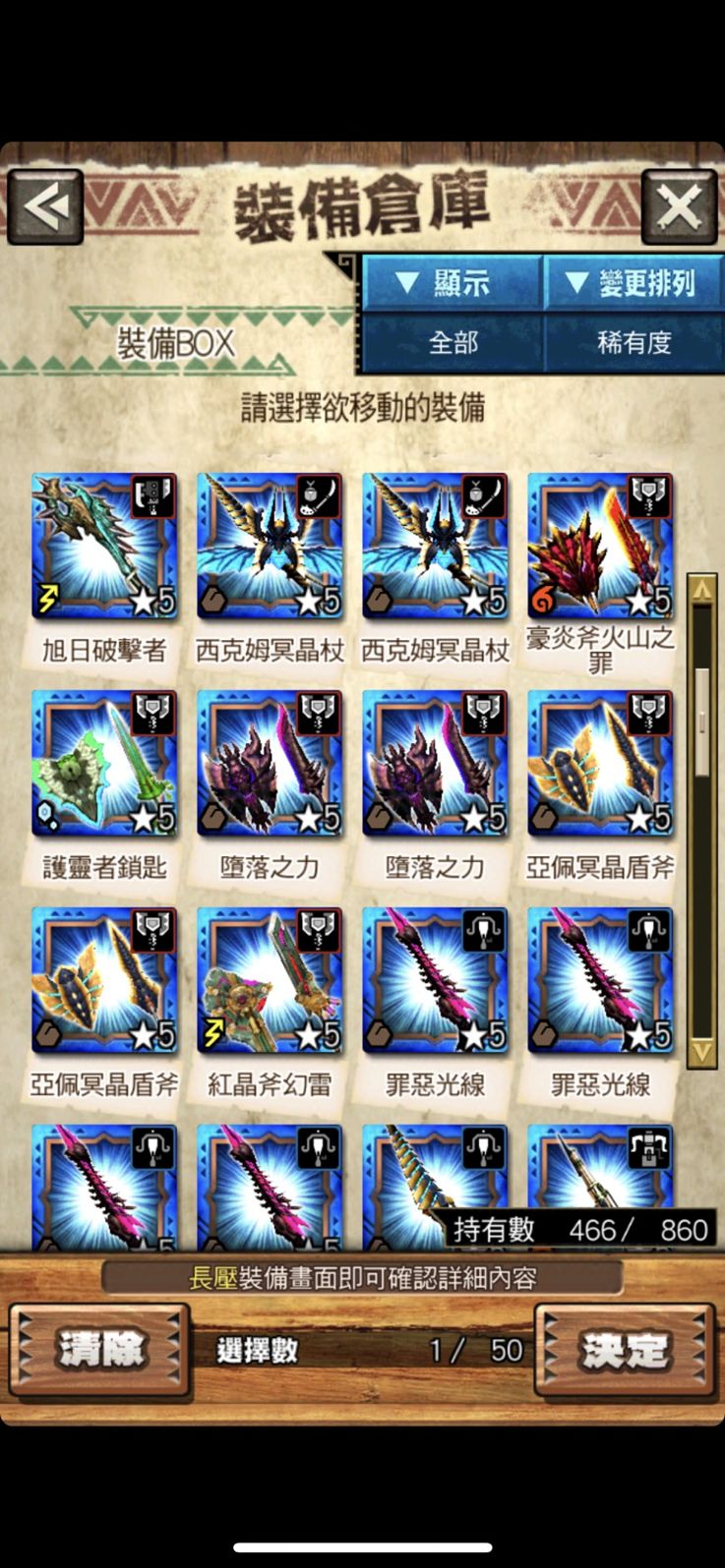Confirm selection with the 決定 button
The image size is (725, 1568).
coord(624,1350)
